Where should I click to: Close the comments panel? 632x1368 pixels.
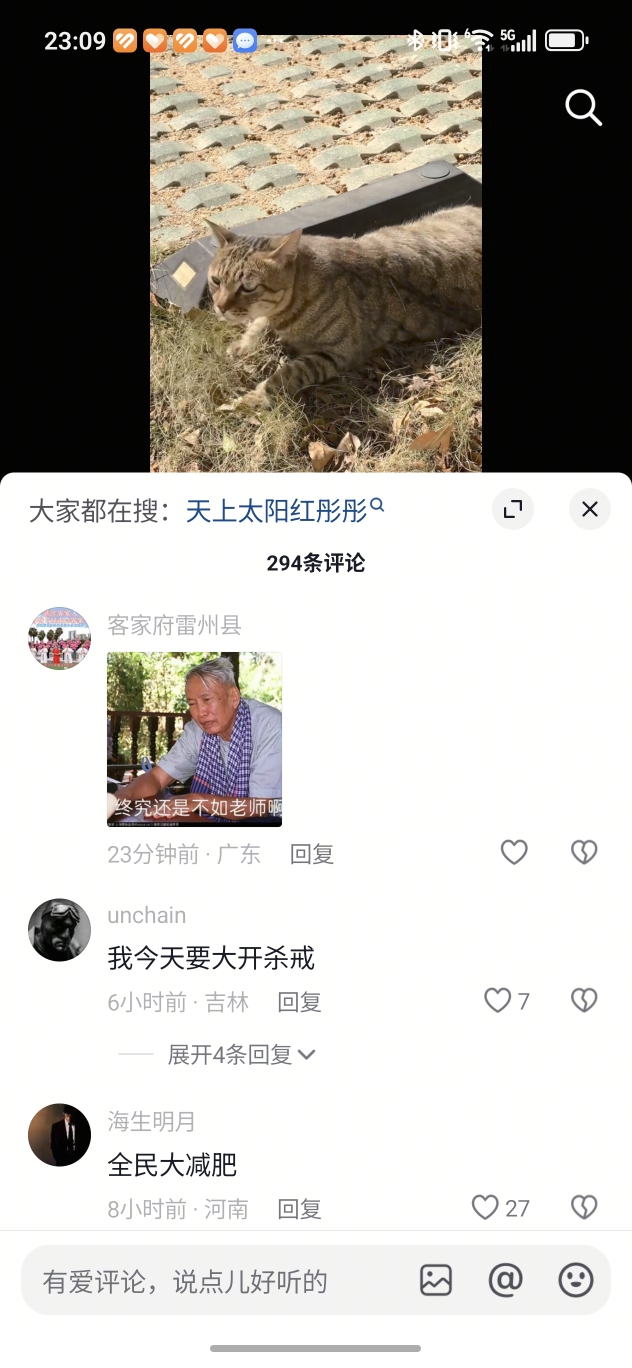590,510
